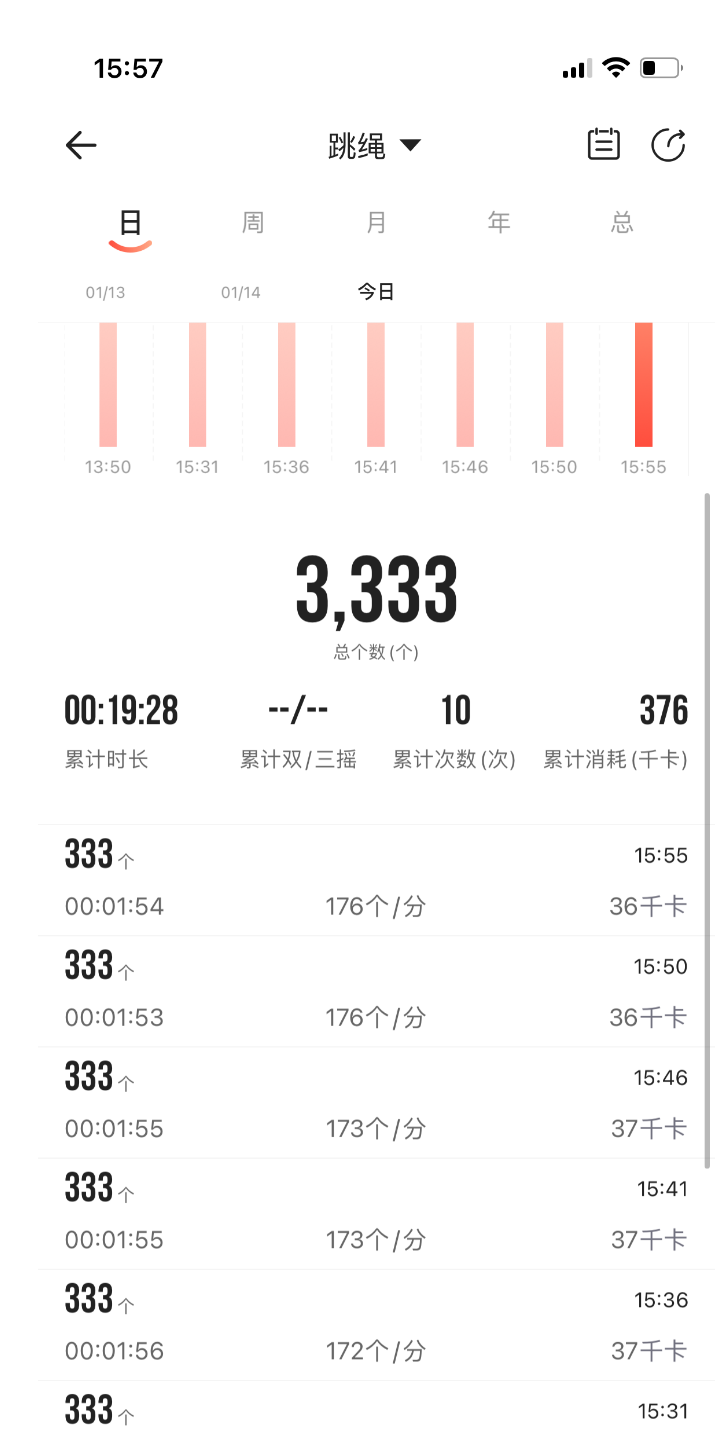This screenshot has width=718, height=1450.
Task: Switch to the 年 tab
Action: click(x=499, y=222)
